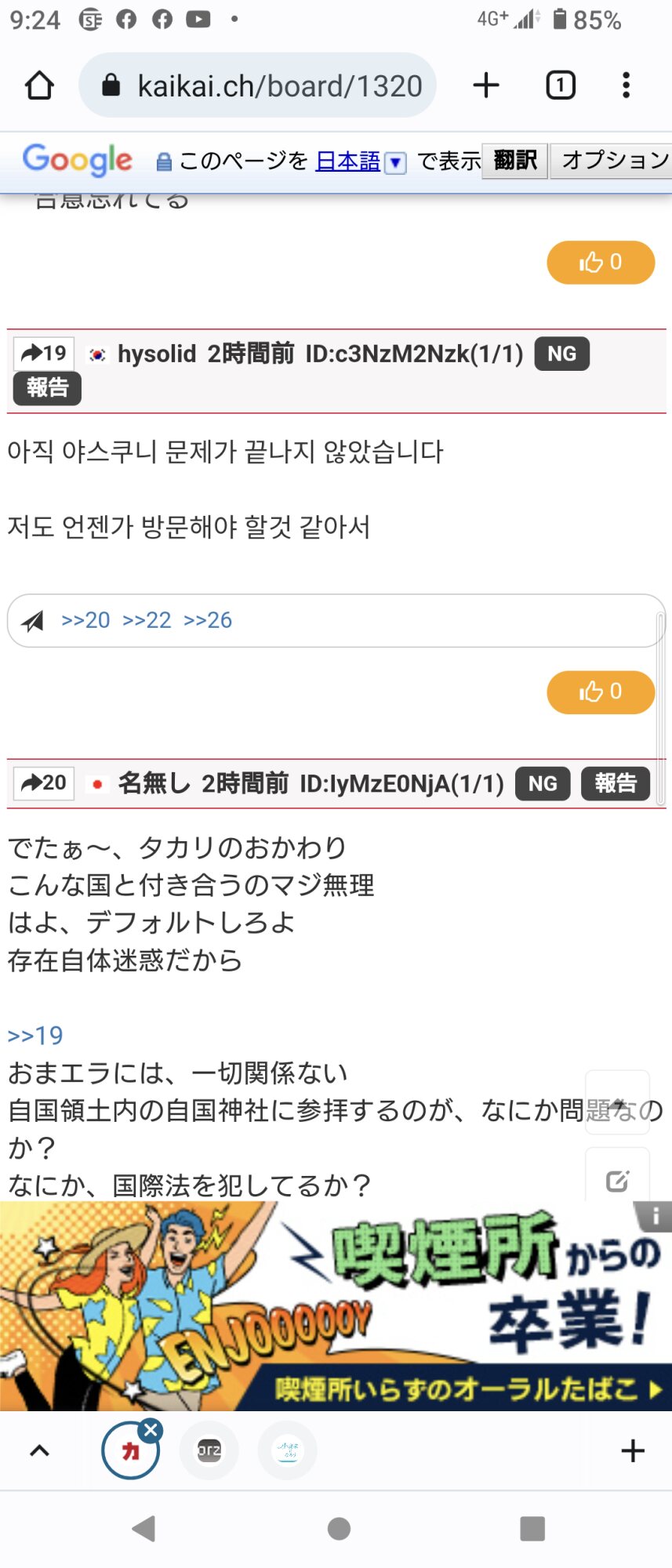Mark hysolid's post as NG
Screen dimensions: 672x1568
tap(561, 354)
